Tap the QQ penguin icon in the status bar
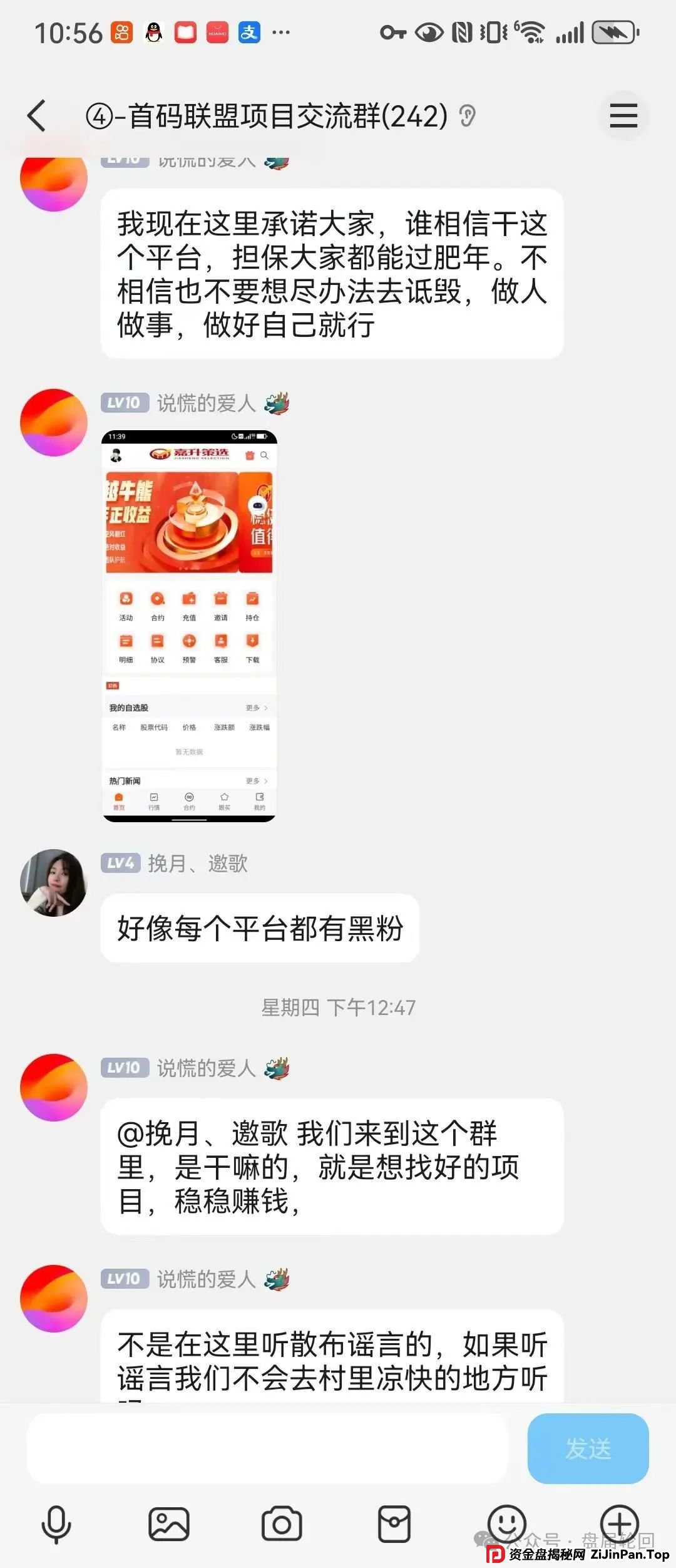 pyautogui.click(x=152, y=31)
